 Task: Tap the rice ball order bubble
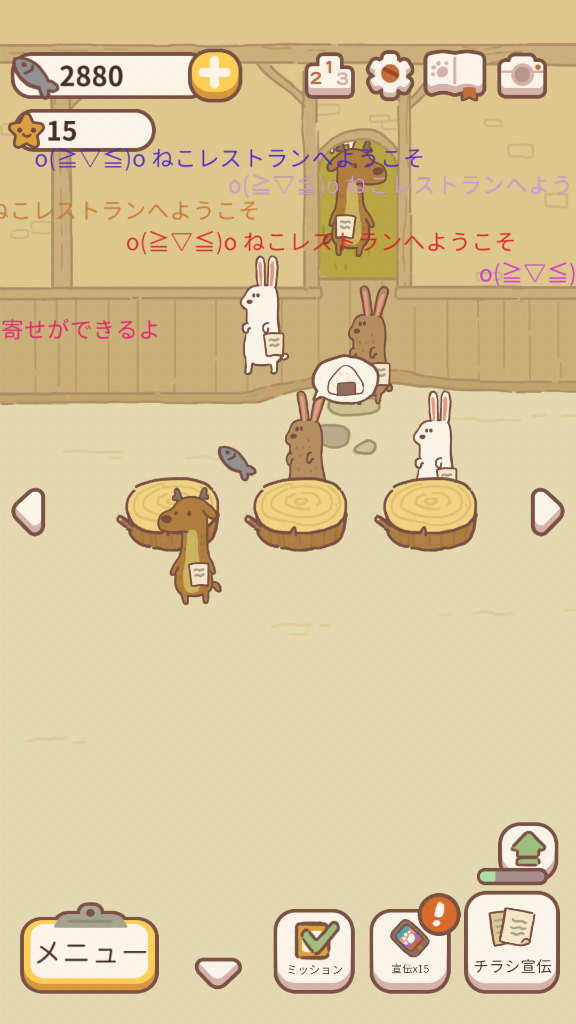point(345,380)
